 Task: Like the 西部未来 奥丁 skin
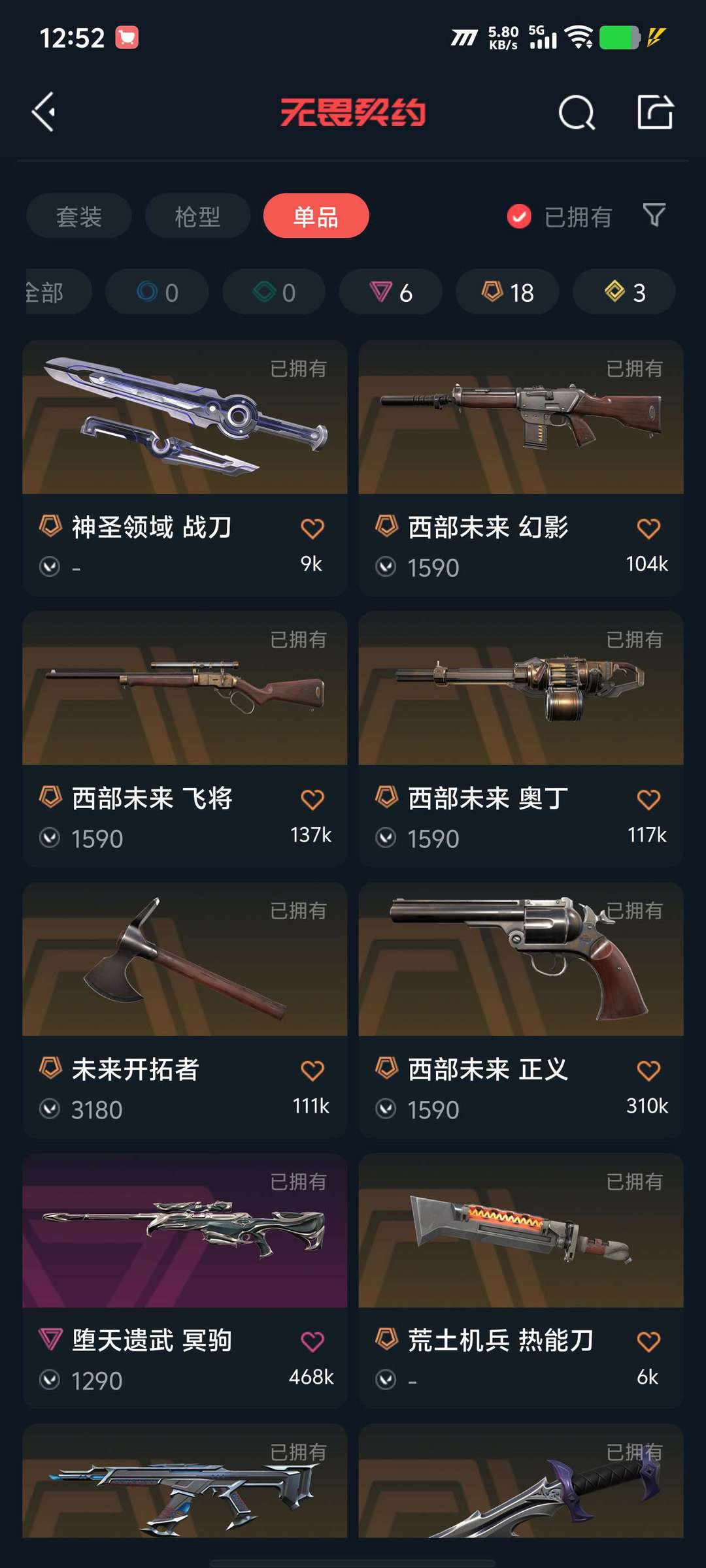648,800
